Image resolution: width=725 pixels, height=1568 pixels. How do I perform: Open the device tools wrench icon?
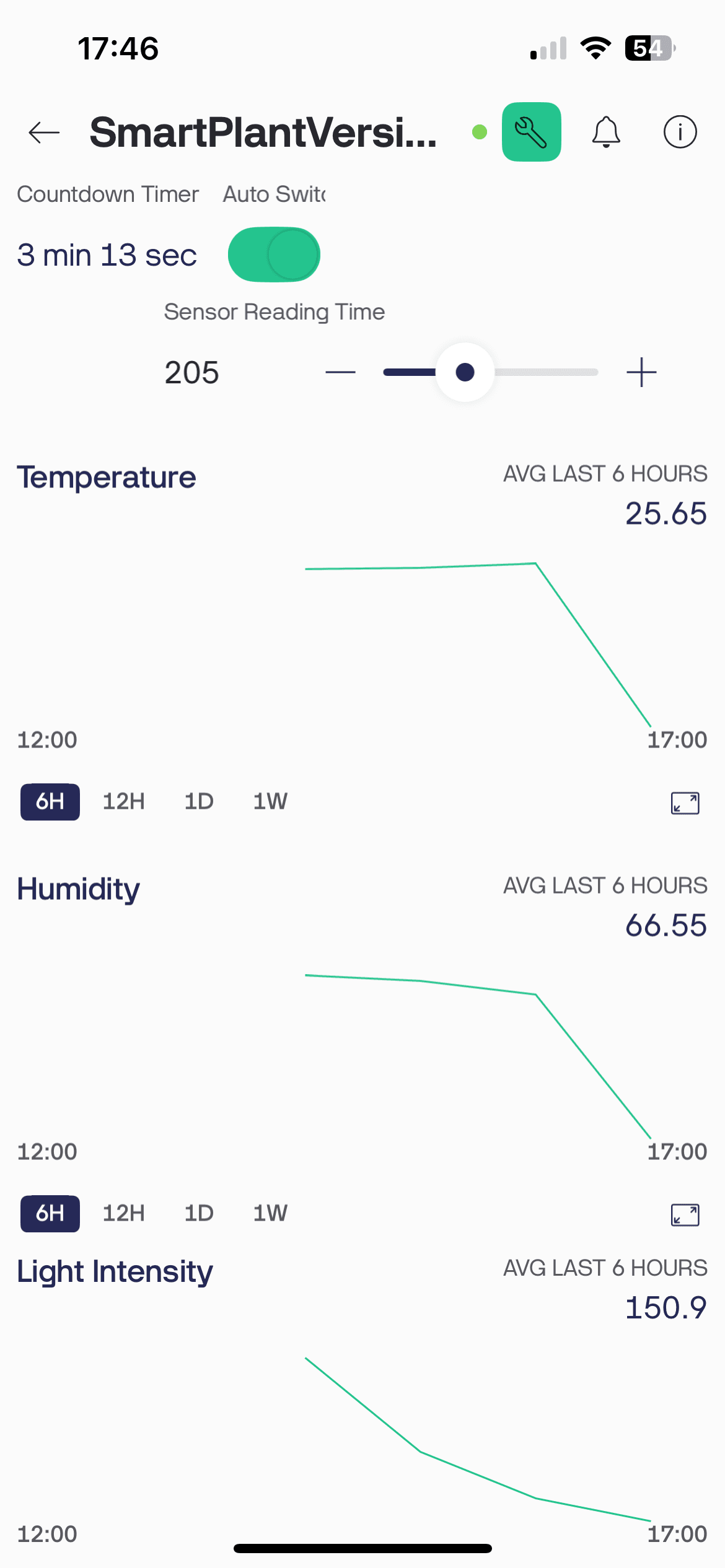pyautogui.click(x=531, y=132)
